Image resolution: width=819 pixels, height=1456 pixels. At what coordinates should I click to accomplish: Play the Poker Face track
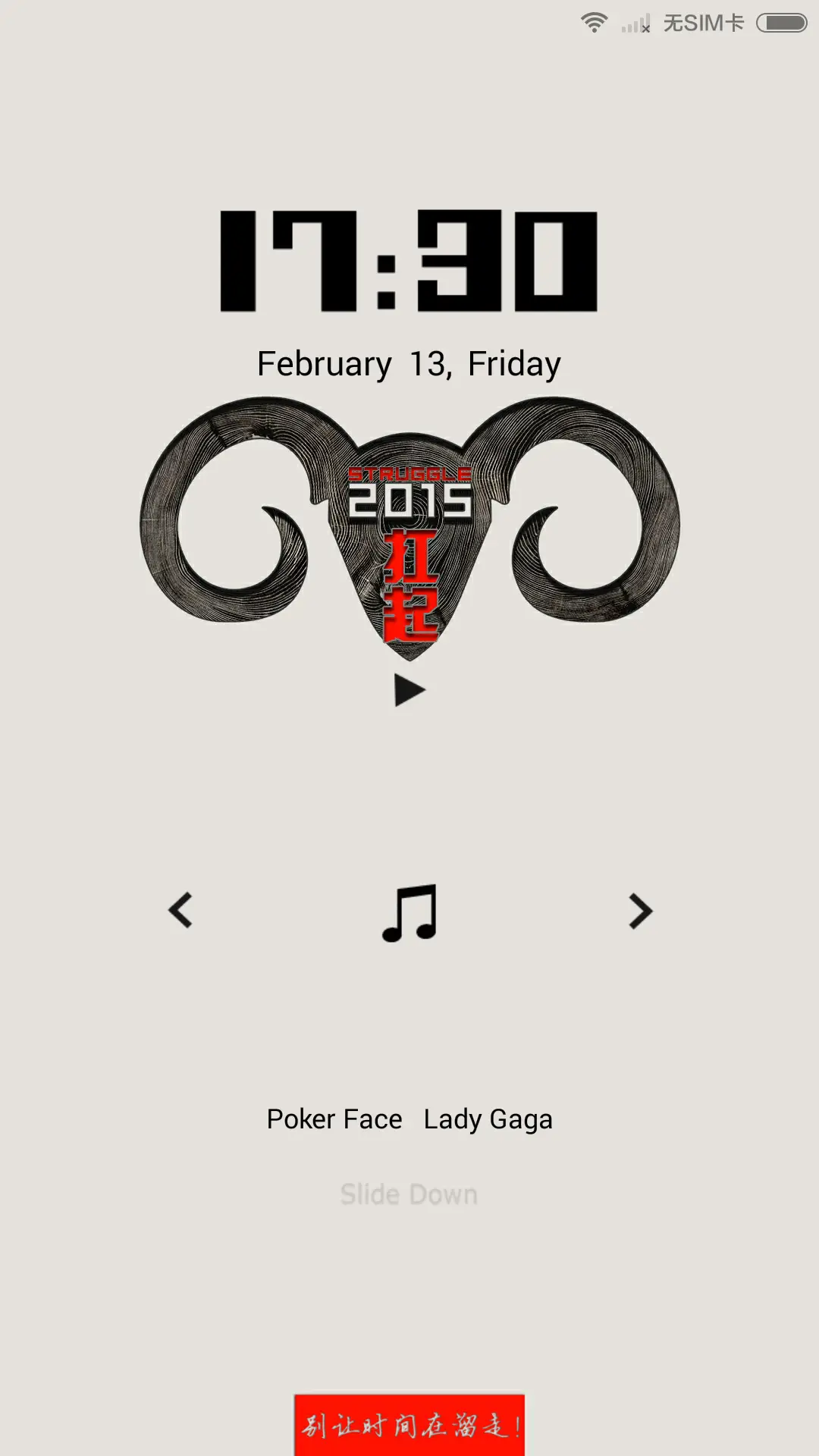409,690
